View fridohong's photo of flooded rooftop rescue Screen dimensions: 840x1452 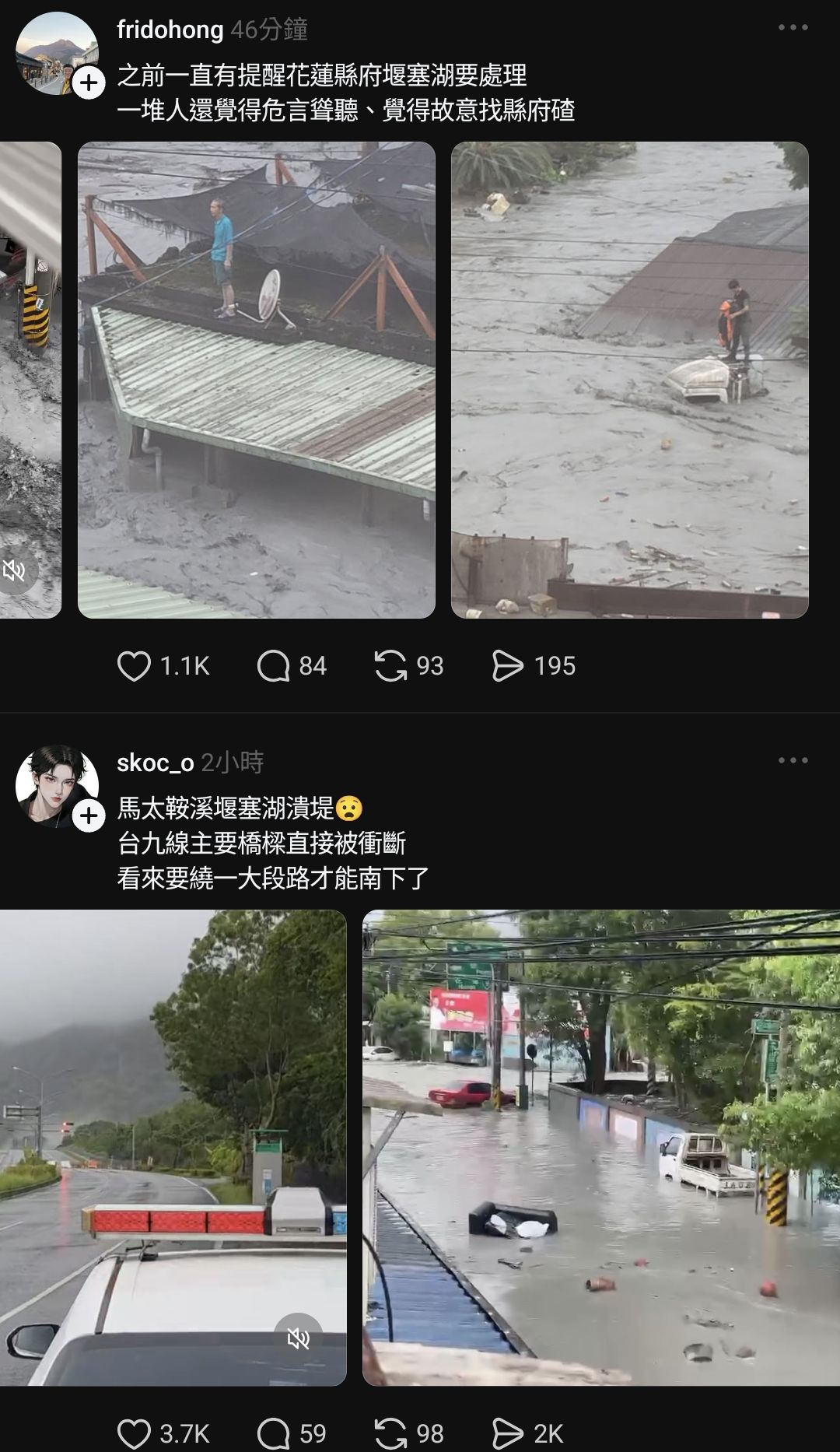629,380
